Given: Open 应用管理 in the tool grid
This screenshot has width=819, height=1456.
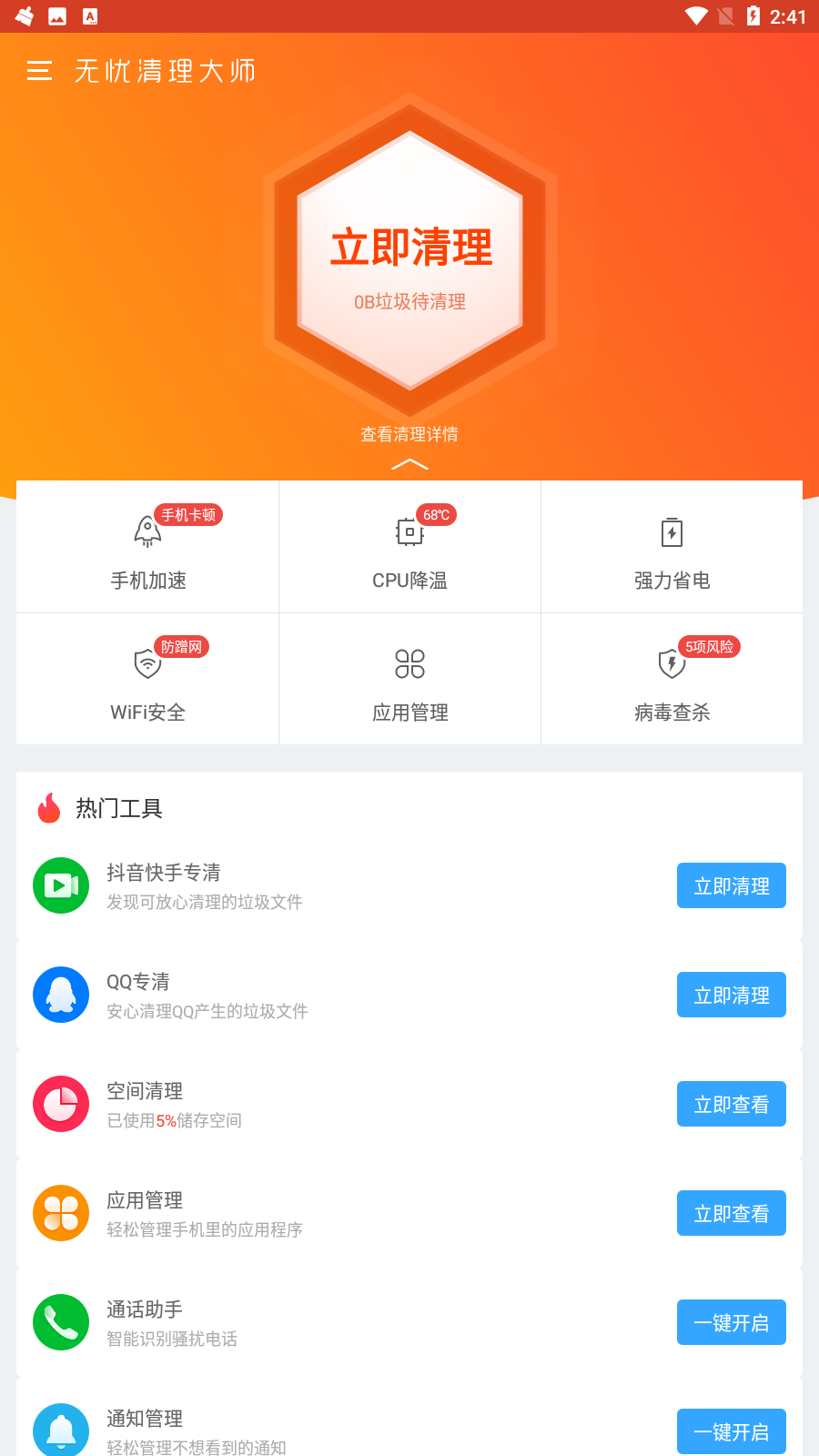Looking at the screenshot, I should click(x=409, y=680).
